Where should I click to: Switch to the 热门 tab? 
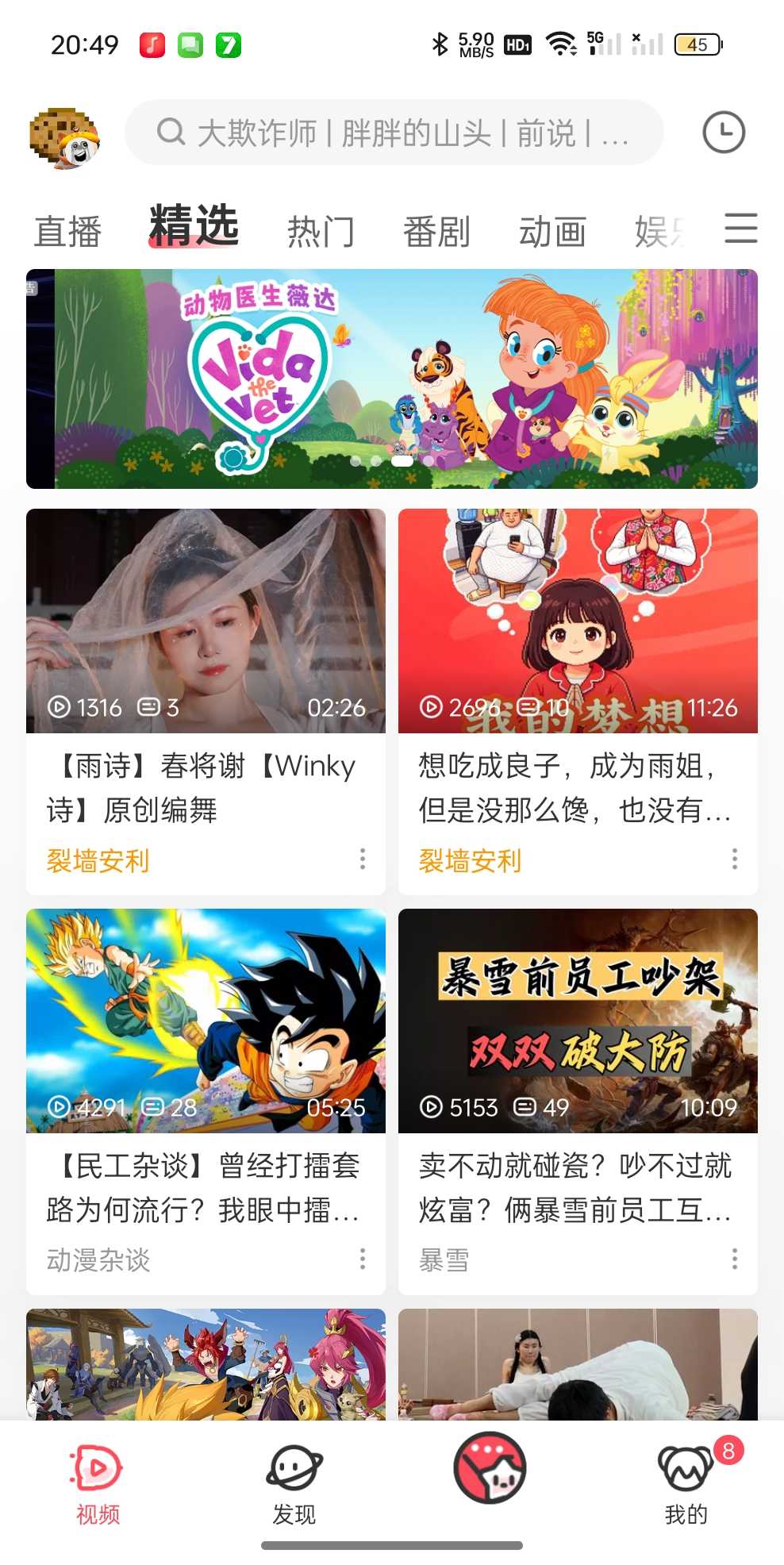[321, 232]
